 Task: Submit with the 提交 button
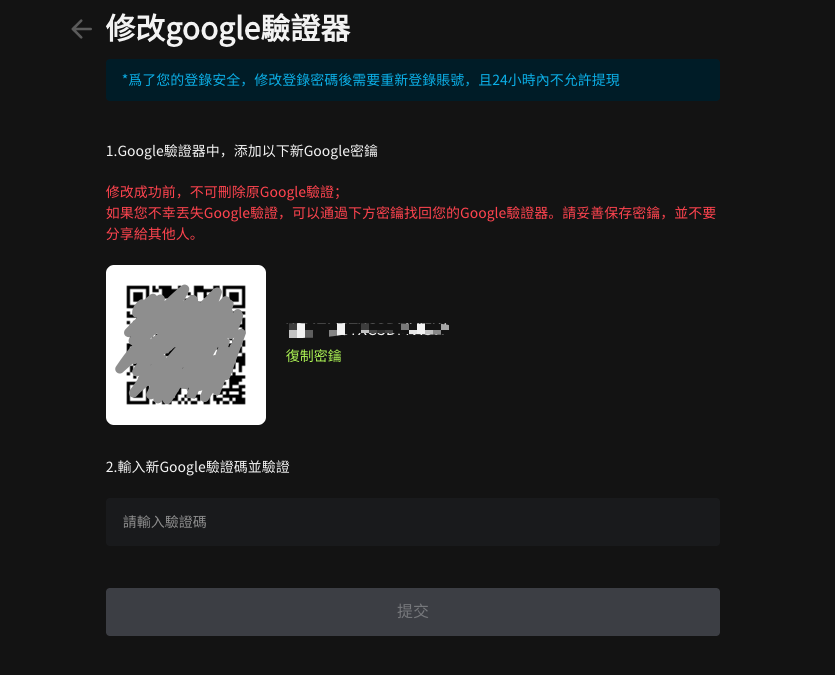click(412, 611)
